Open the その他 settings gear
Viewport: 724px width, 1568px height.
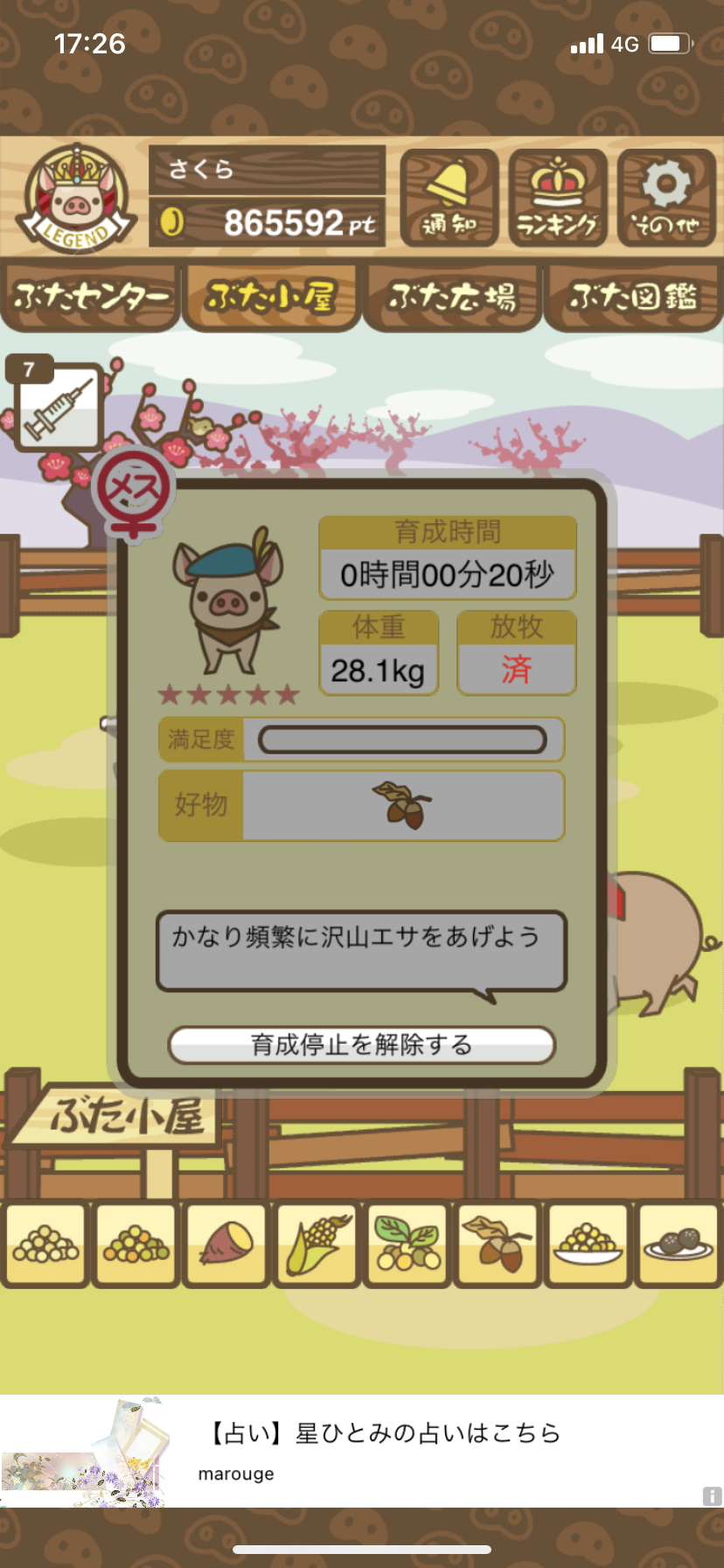pos(666,199)
